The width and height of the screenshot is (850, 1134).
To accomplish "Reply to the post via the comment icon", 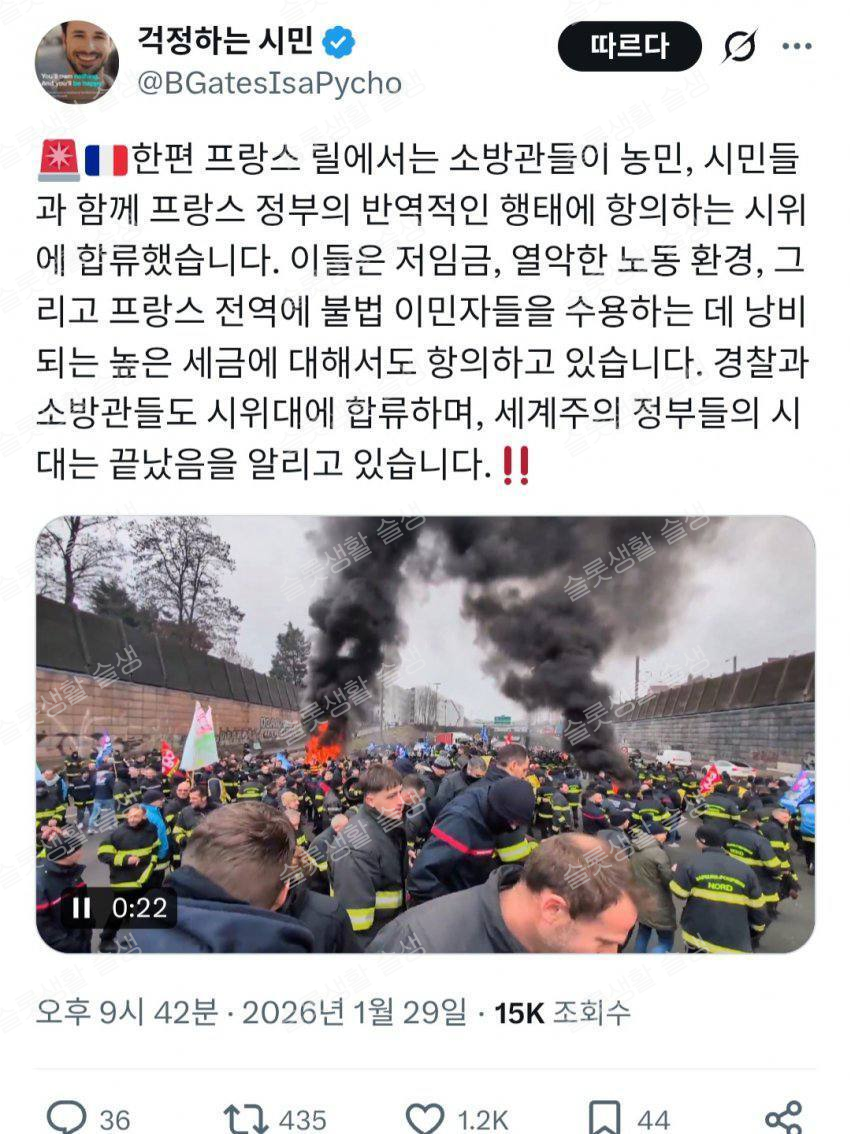I will (67, 1118).
